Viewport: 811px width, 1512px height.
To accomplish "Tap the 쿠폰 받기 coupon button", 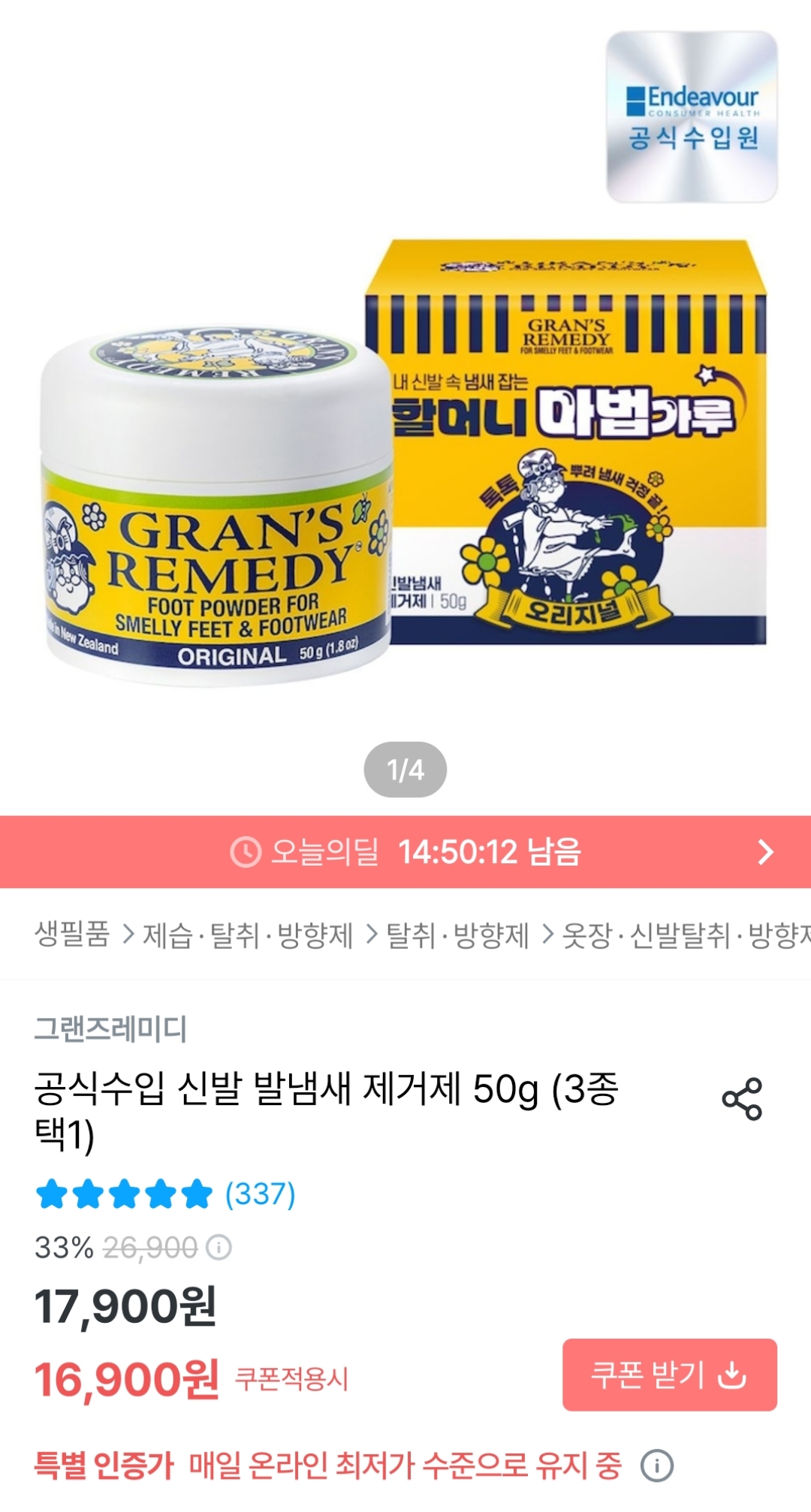I will [x=669, y=1375].
